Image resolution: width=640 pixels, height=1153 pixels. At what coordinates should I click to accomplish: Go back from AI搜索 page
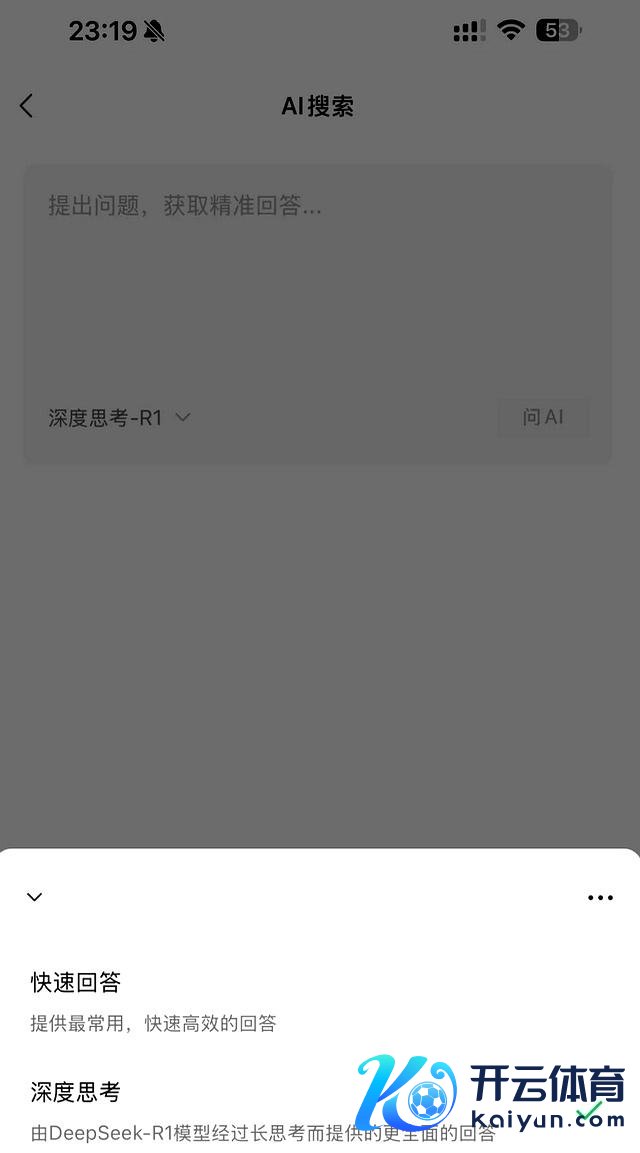click(x=27, y=106)
